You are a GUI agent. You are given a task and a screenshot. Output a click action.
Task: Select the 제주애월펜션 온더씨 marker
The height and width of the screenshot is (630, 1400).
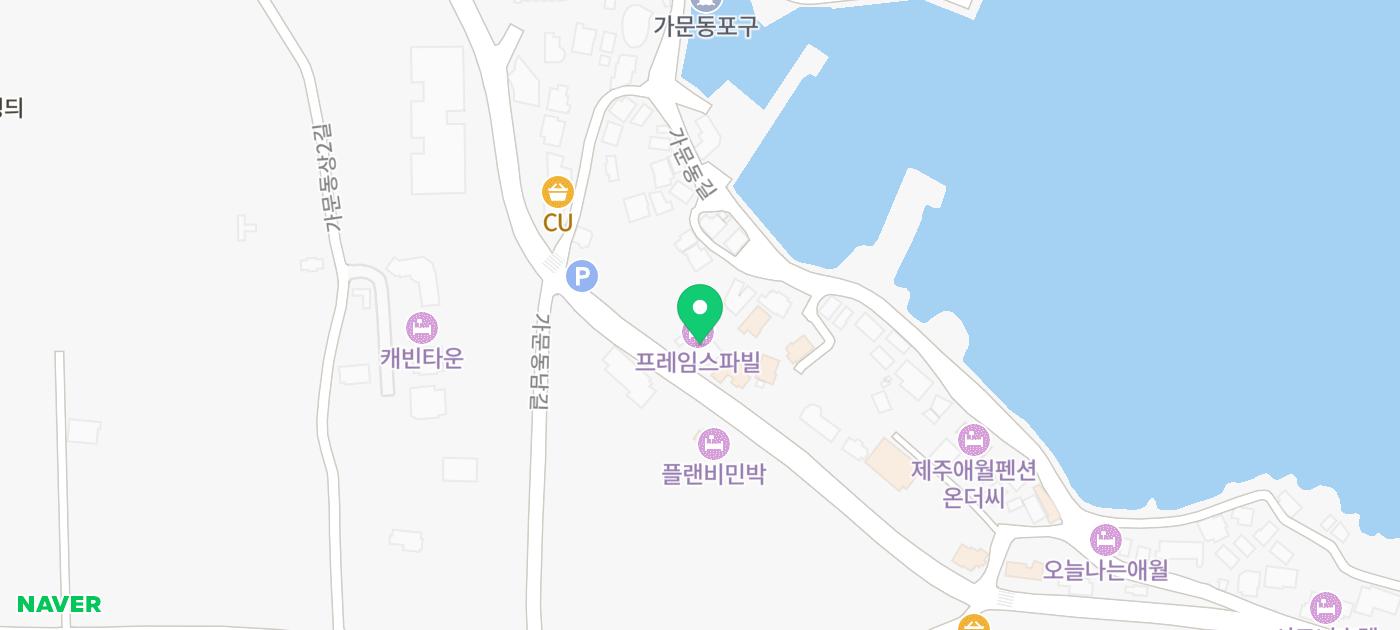pos(973,439)
